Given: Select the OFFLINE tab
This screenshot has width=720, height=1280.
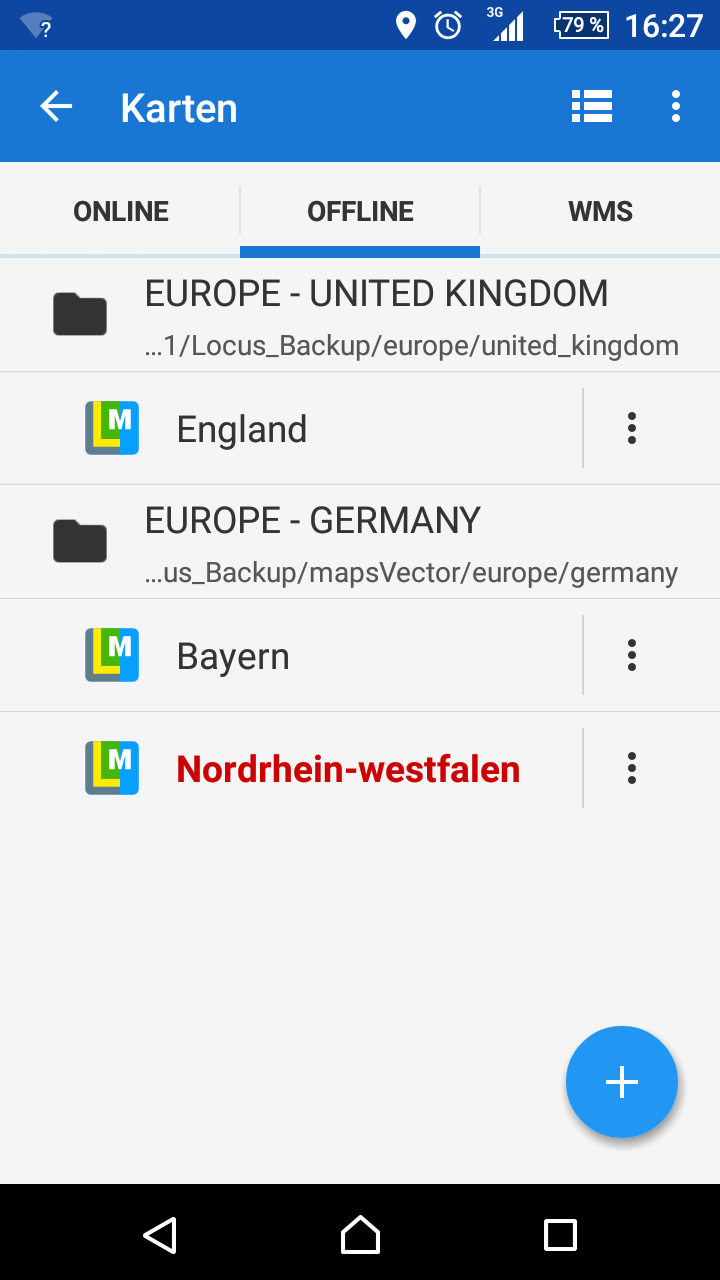Looking at the screenshot, I should [360, 211].
